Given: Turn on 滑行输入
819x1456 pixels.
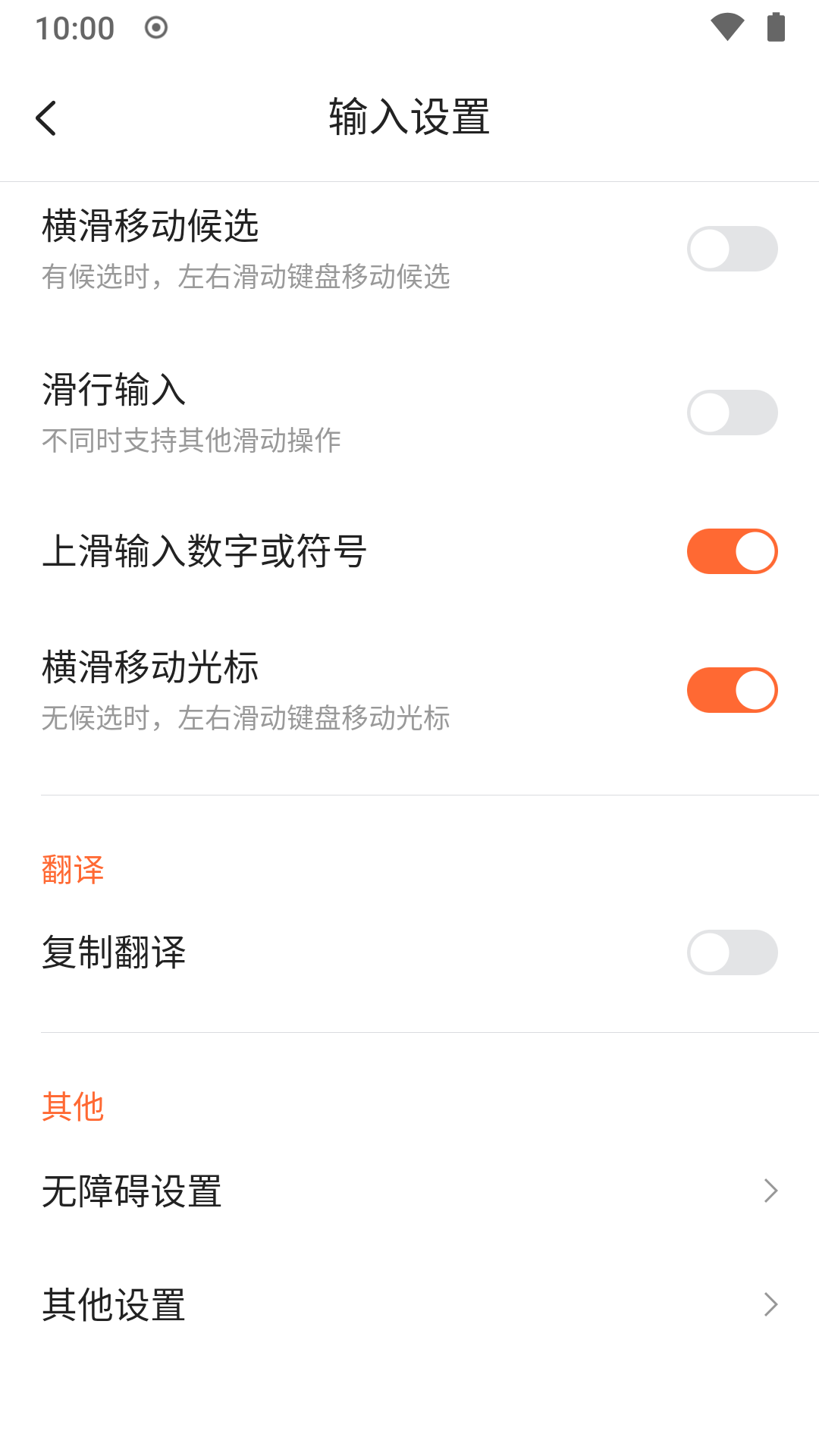Looking at the screenshot, I should (x=732, y=412).
